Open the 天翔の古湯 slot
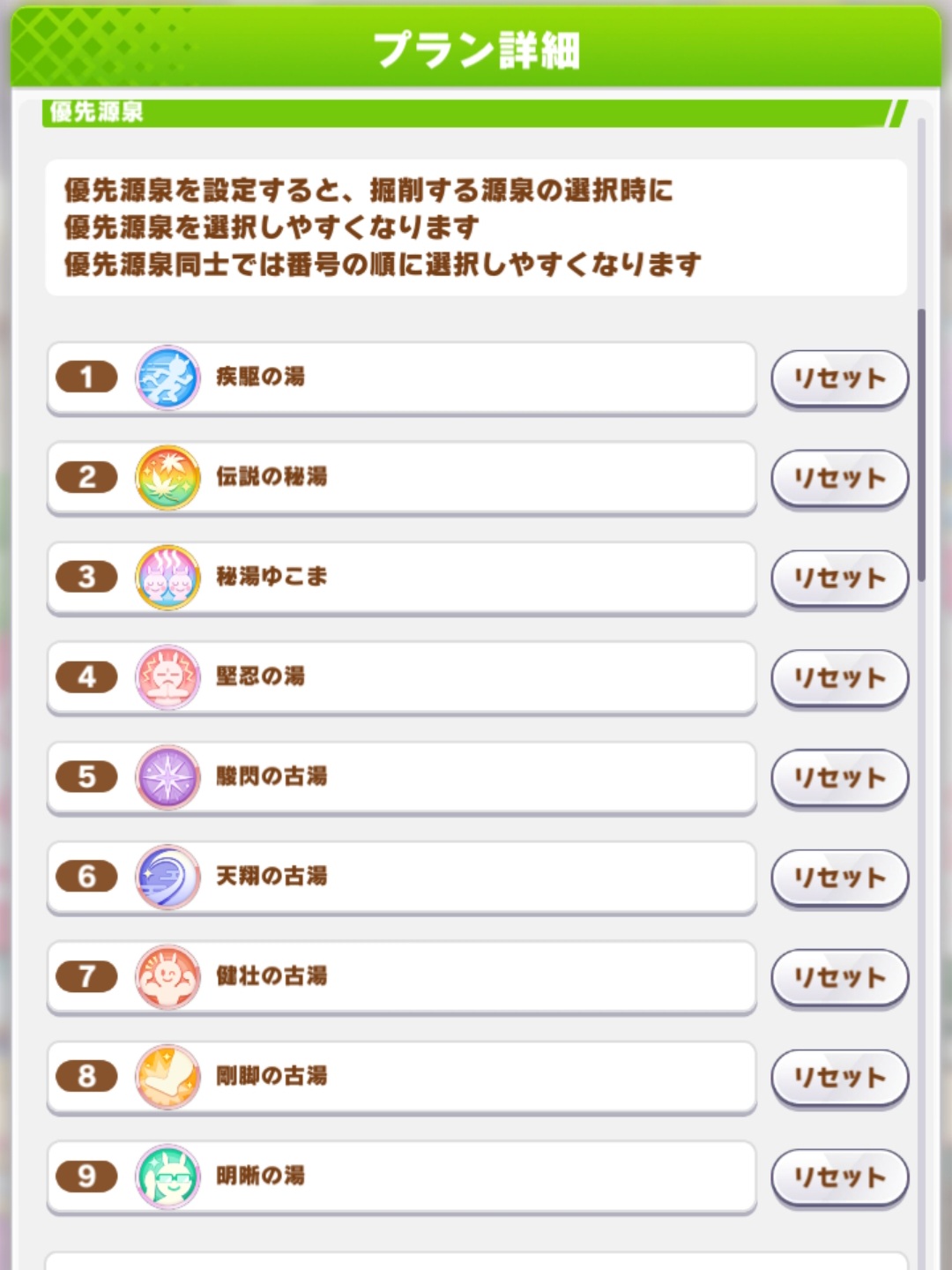952x1270 pixels. 401,876
